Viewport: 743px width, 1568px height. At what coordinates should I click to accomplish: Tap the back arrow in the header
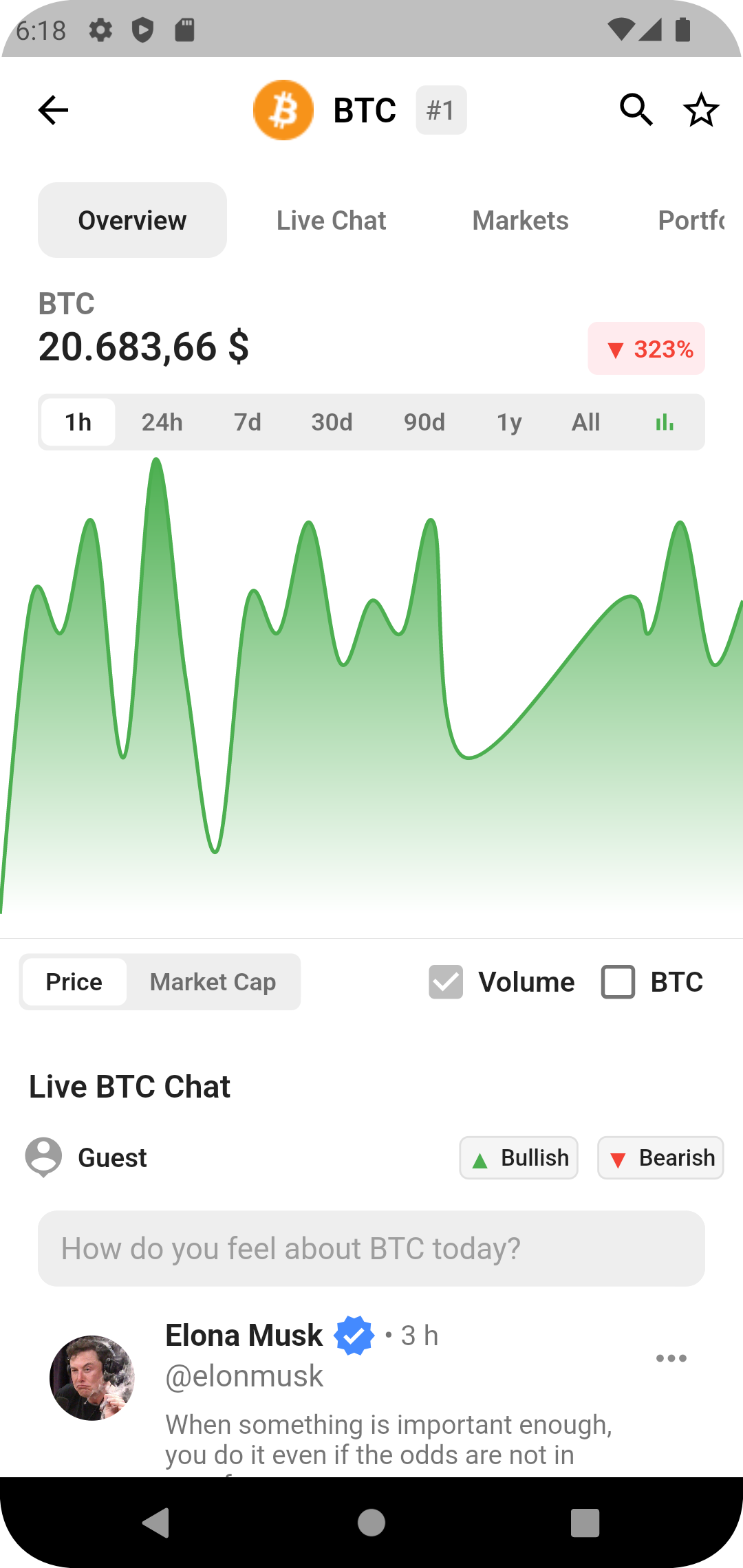point(53,110)
